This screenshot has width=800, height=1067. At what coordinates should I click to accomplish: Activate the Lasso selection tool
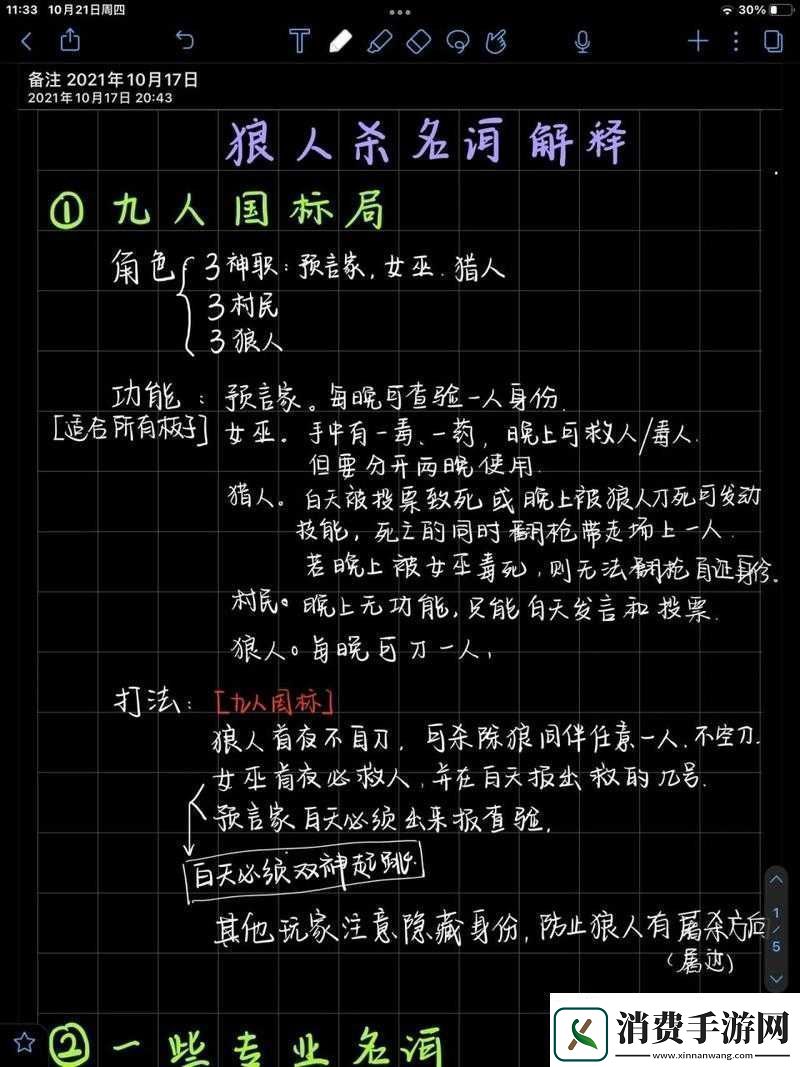458,42
